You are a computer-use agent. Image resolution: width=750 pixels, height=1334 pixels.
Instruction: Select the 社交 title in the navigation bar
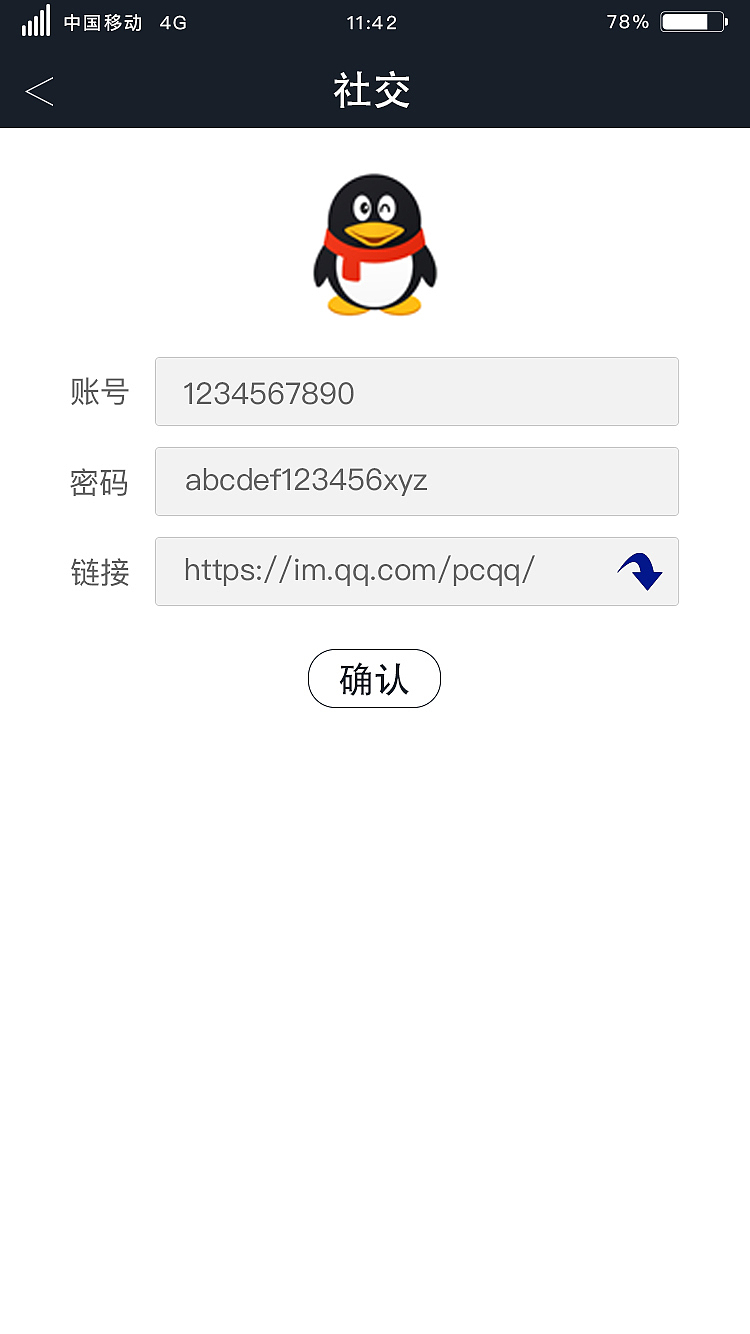pos(371,90)
